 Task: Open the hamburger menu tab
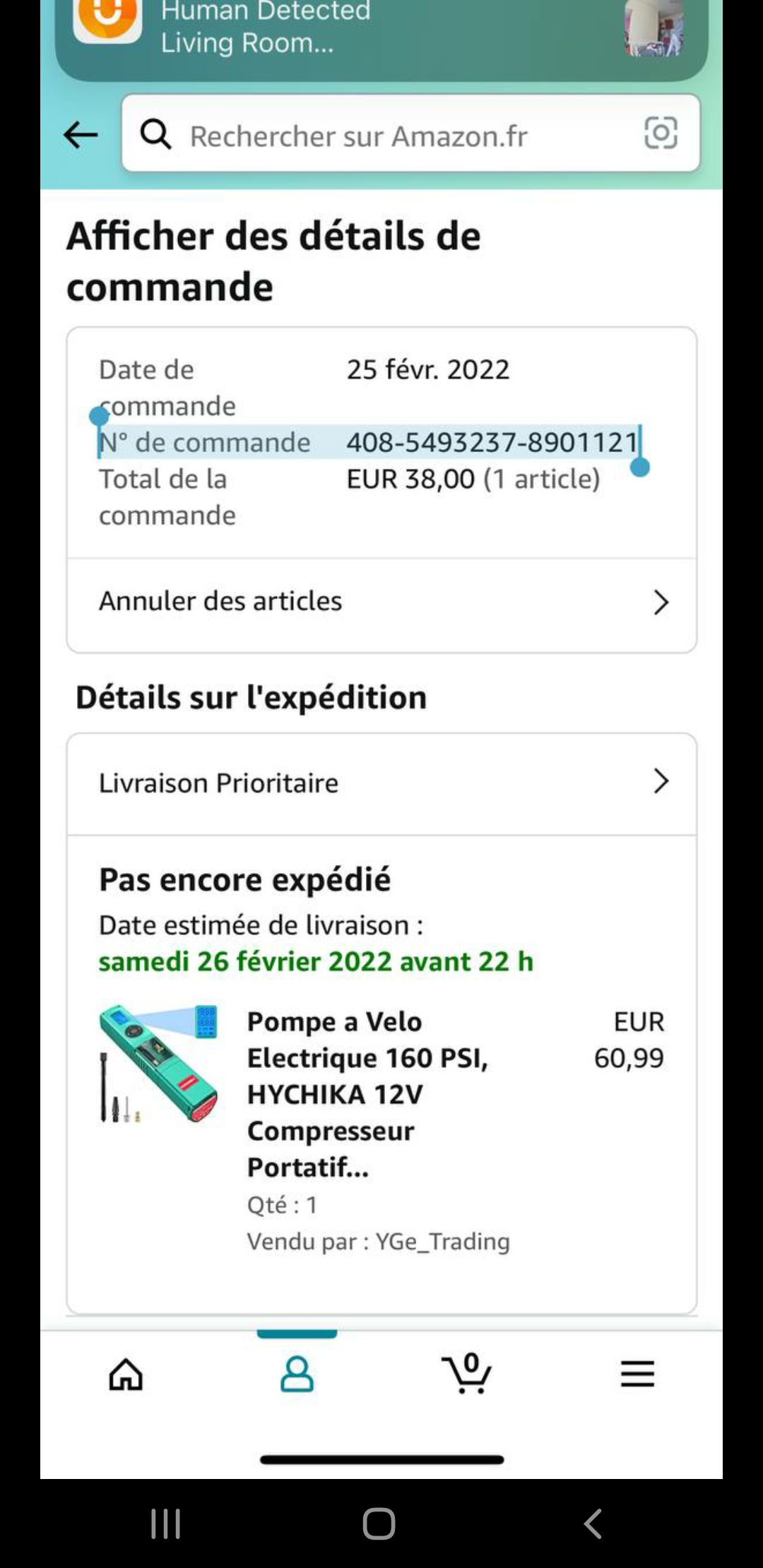(x=637, y=1374)
